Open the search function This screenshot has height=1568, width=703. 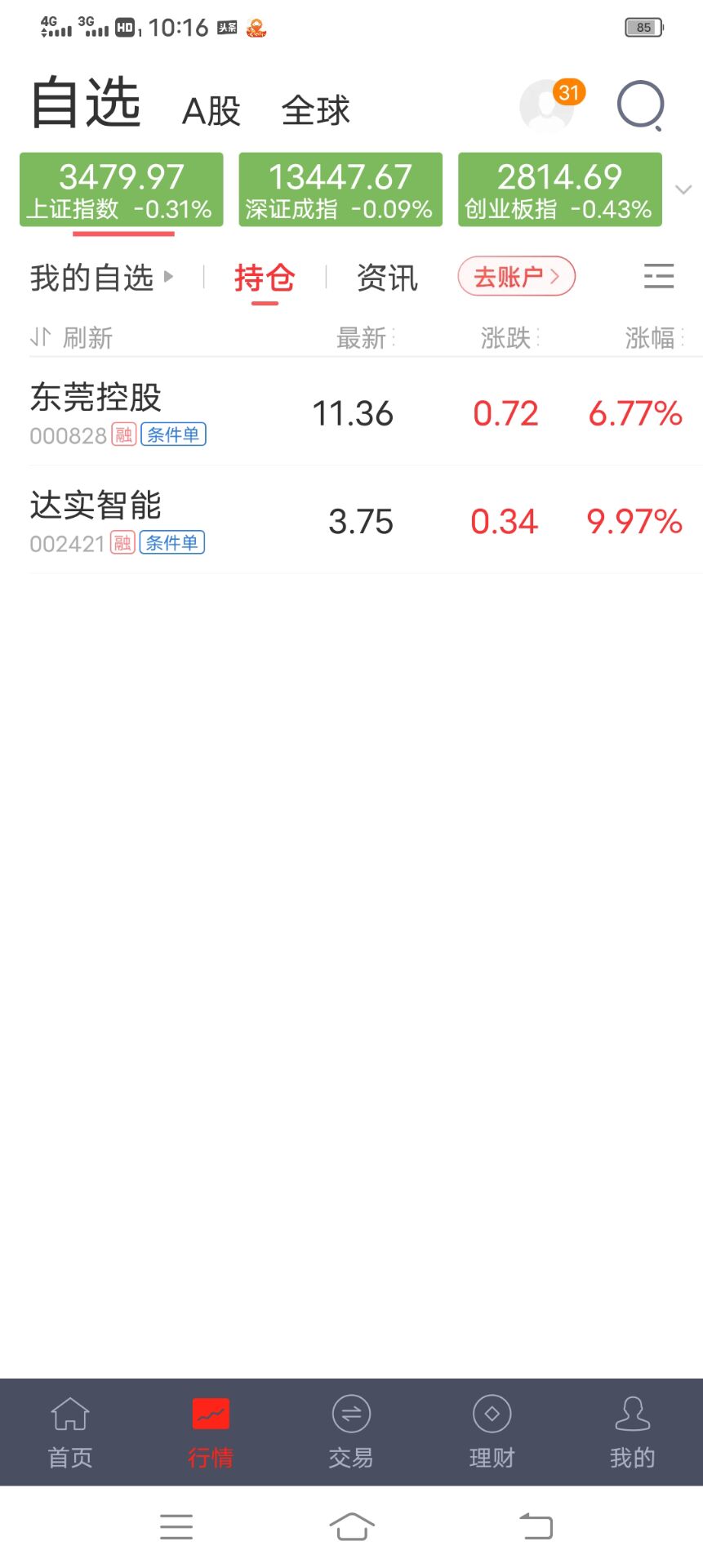640,105
